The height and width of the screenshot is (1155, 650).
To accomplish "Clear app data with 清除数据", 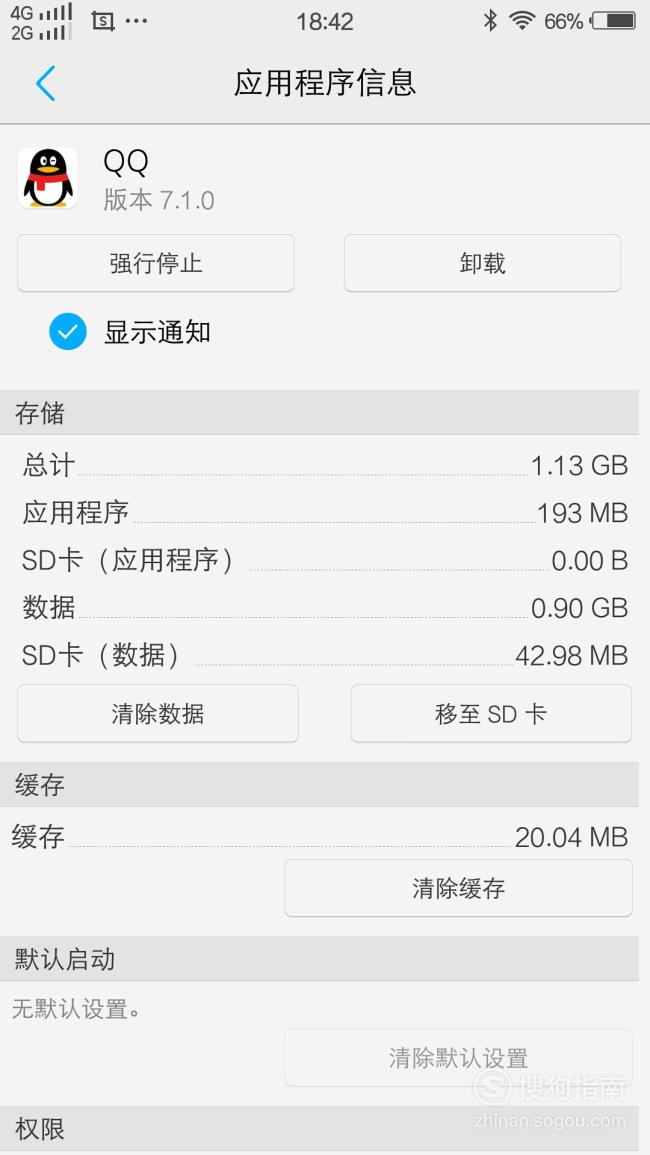I will click(158, 713).
